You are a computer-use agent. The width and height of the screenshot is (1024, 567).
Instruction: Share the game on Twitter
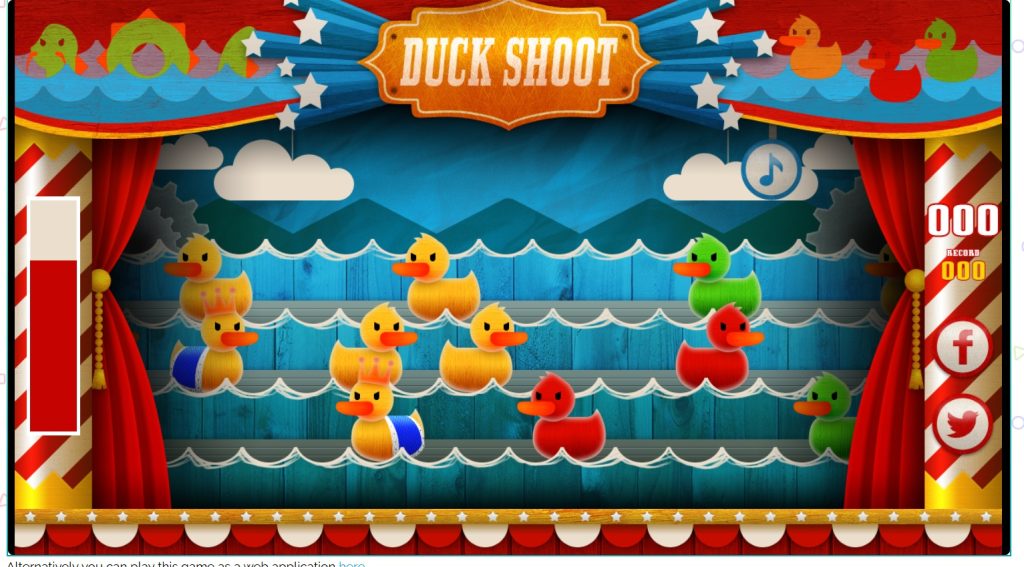point(962,424)
